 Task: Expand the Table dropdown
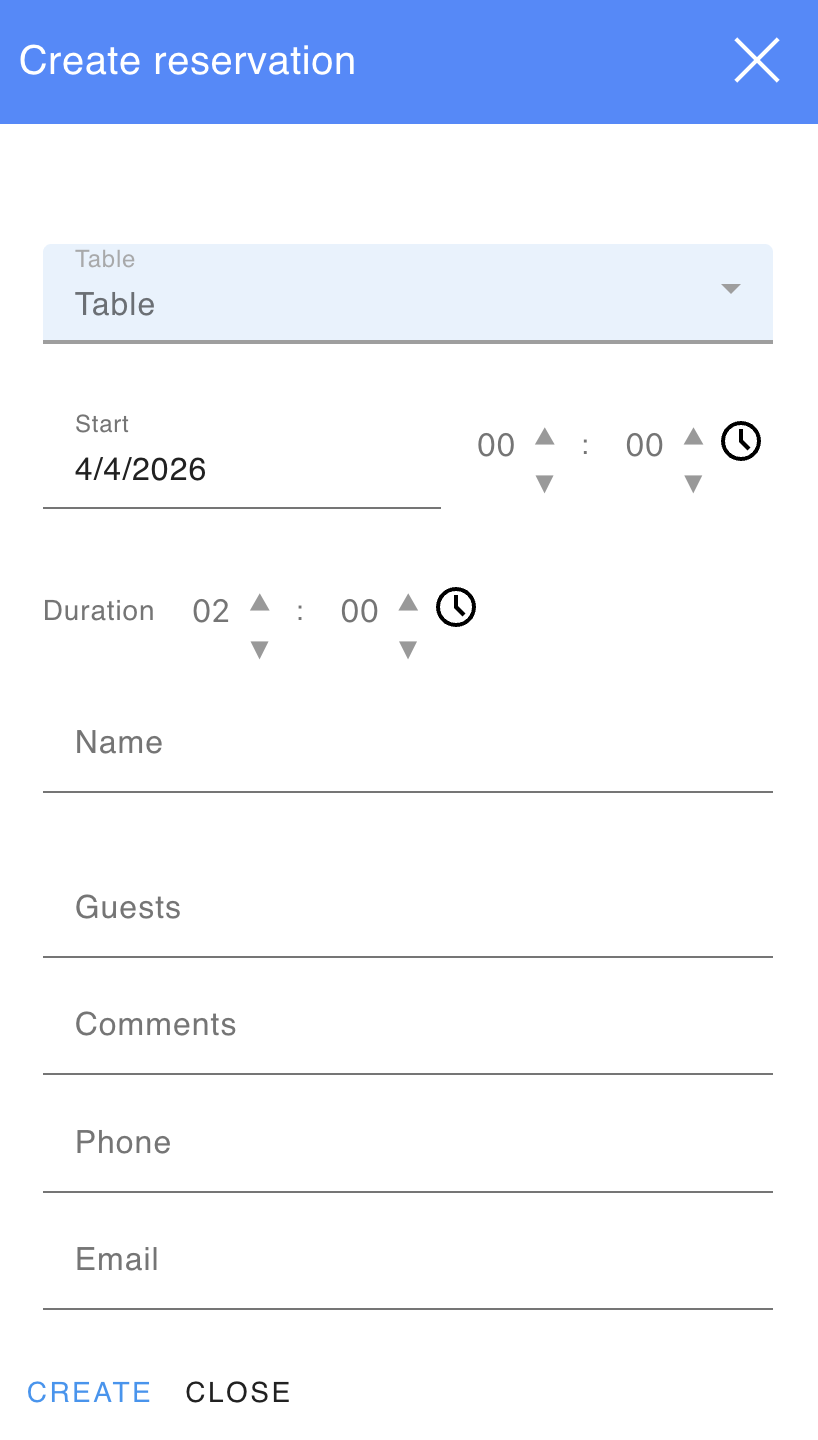tap(407, 292)
